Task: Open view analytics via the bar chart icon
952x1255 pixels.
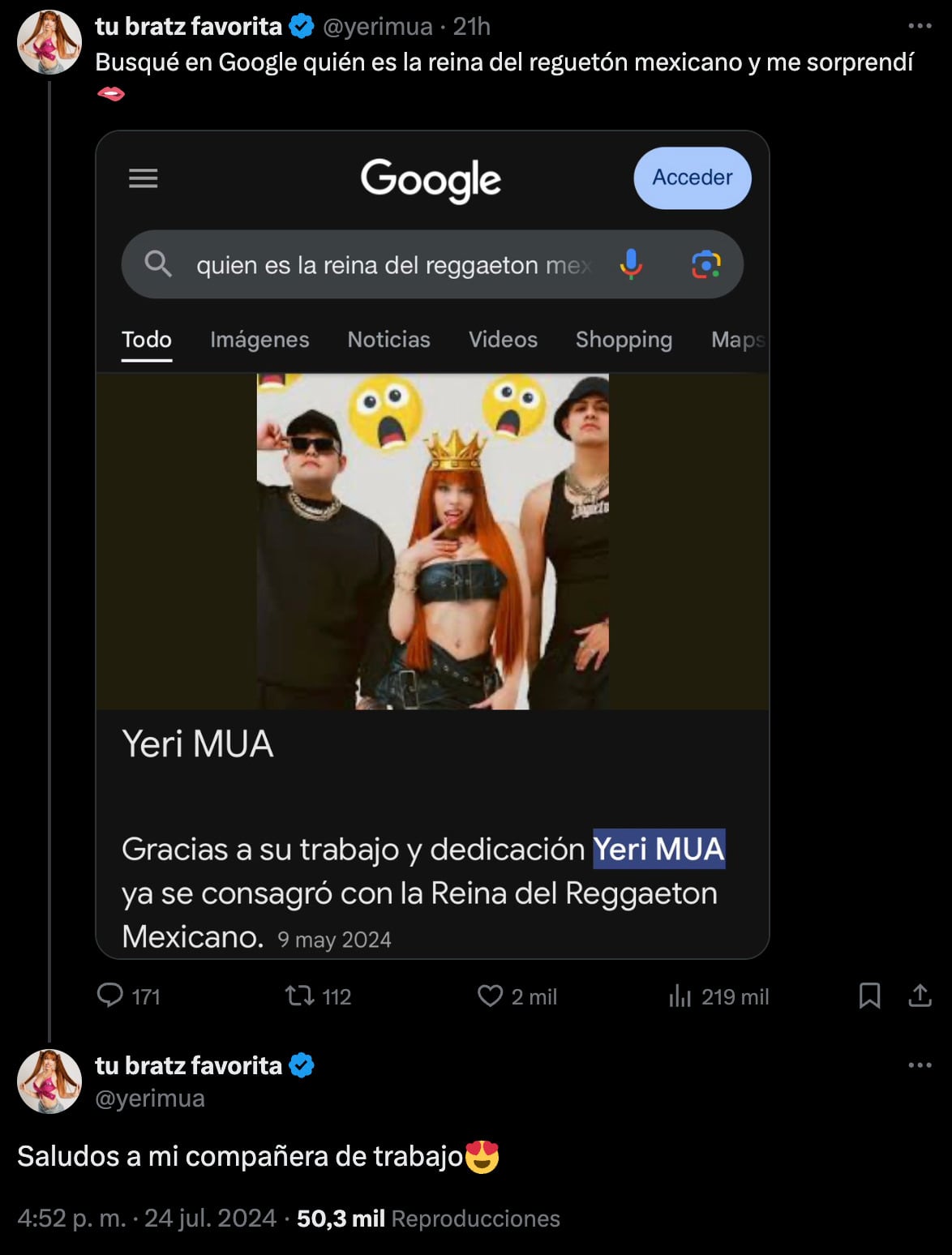Action: [x=681, y=996]
